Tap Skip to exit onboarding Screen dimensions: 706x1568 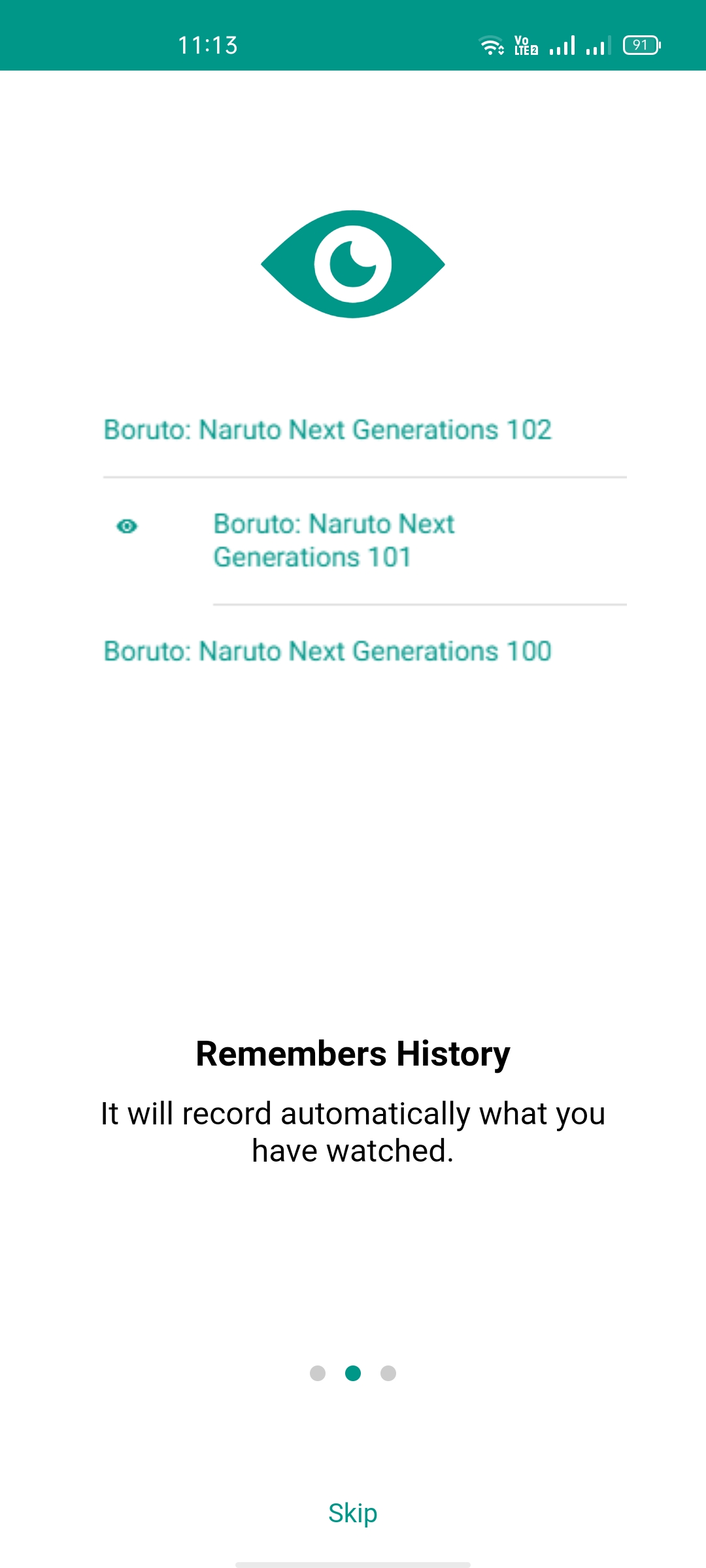[x=352, y=1511]
